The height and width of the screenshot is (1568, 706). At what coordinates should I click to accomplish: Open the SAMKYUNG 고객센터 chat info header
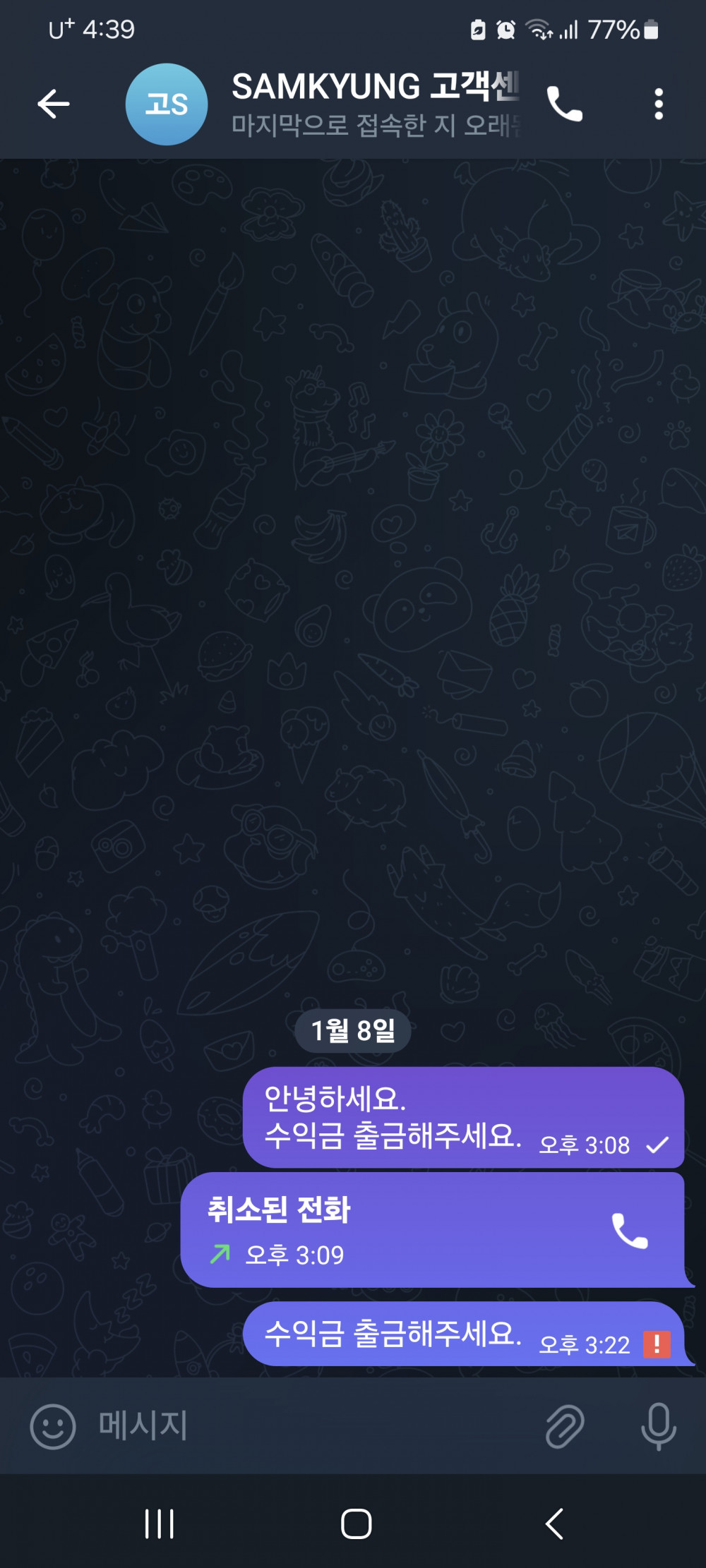click(374, 104)
